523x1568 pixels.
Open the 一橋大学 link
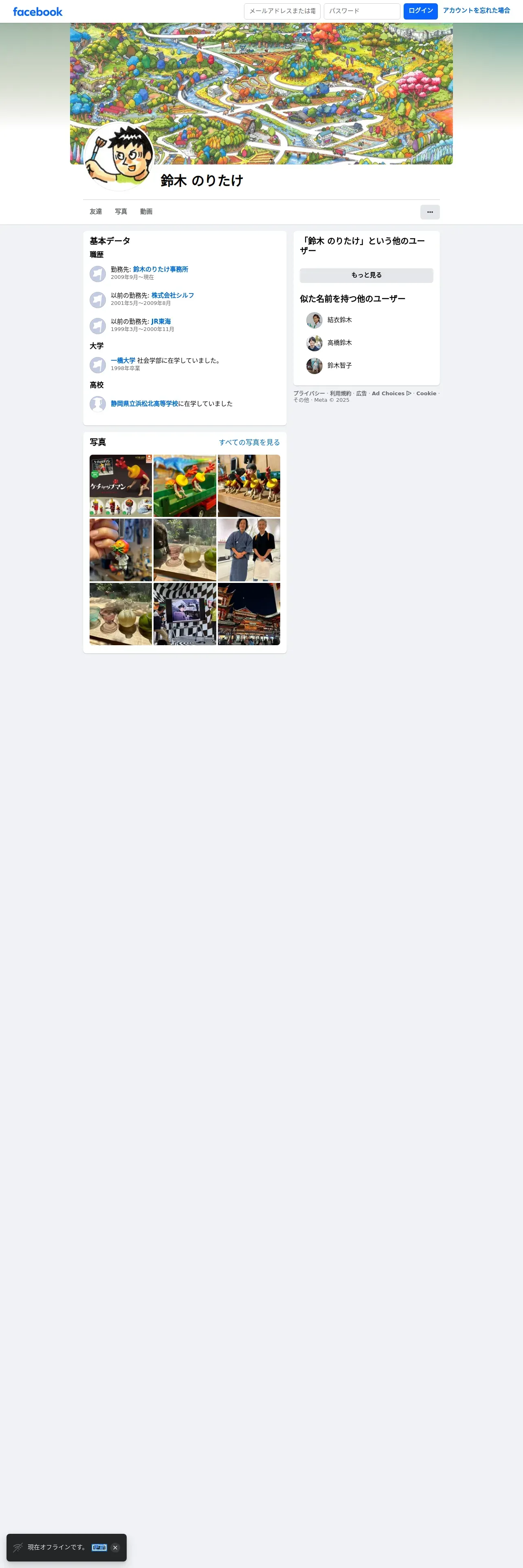(123, 360)
